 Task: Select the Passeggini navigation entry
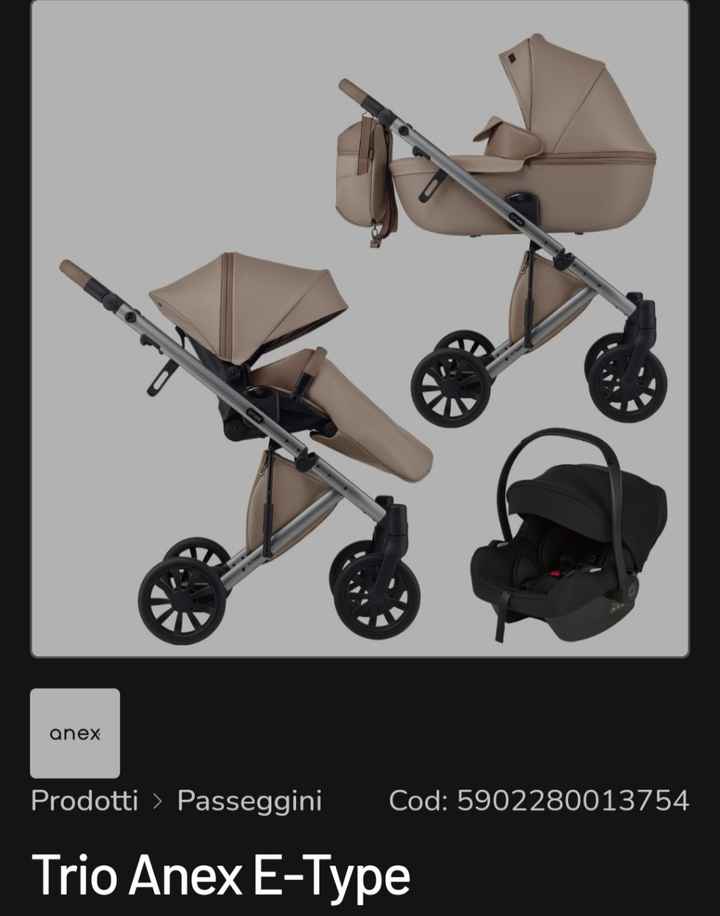click(x=248, y=800)
